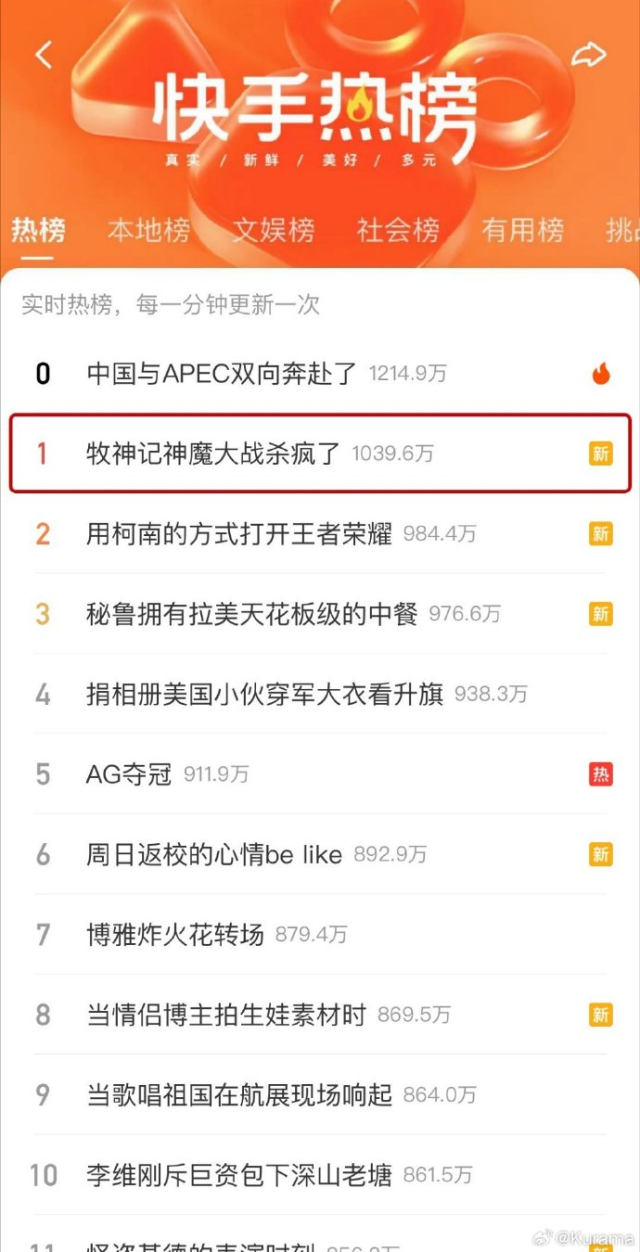Open the AG夺冠 hot topic
This screenshot has width=640, height=1252.
point(130,774)
